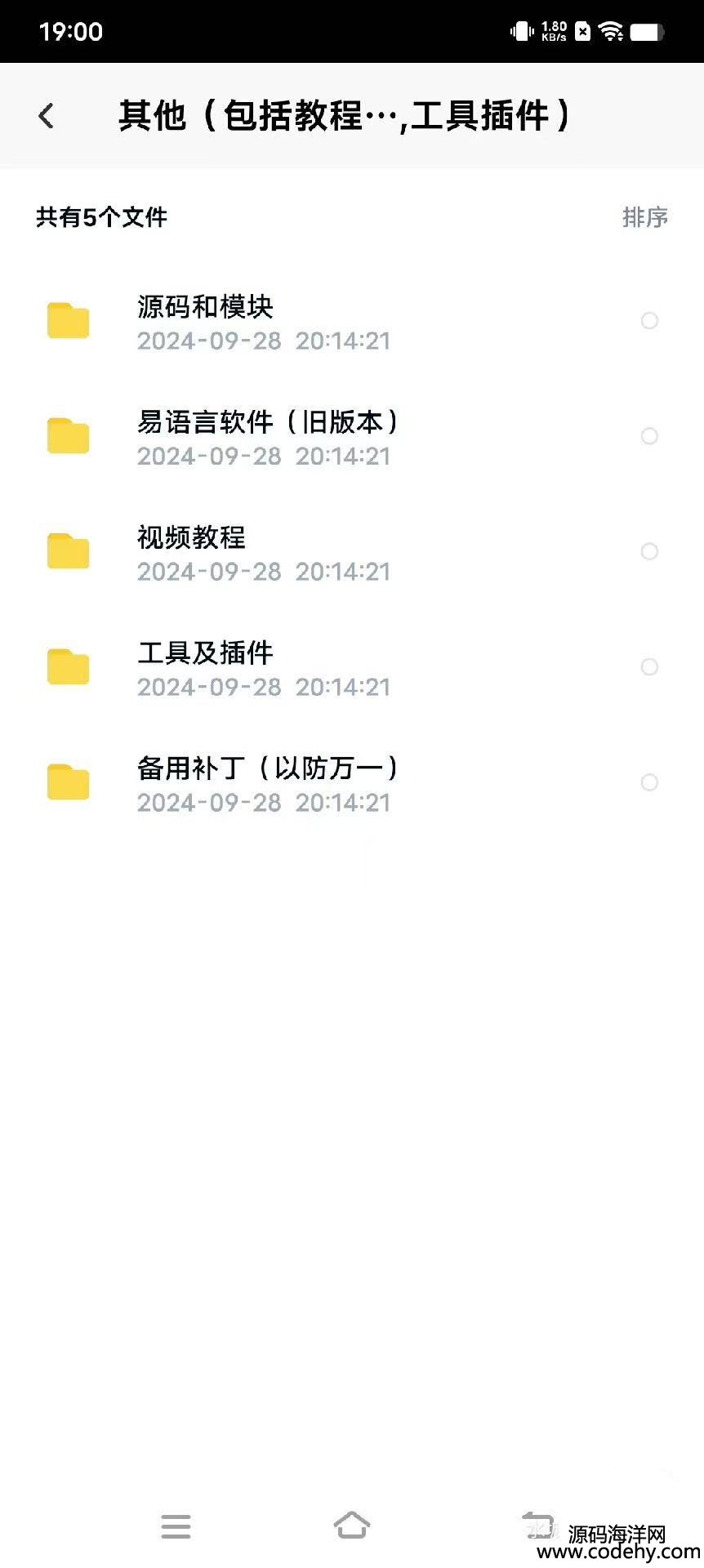Open recent apps from navigation bar
Screen dimensions: 704x1568
click(x=176, y=1526)
